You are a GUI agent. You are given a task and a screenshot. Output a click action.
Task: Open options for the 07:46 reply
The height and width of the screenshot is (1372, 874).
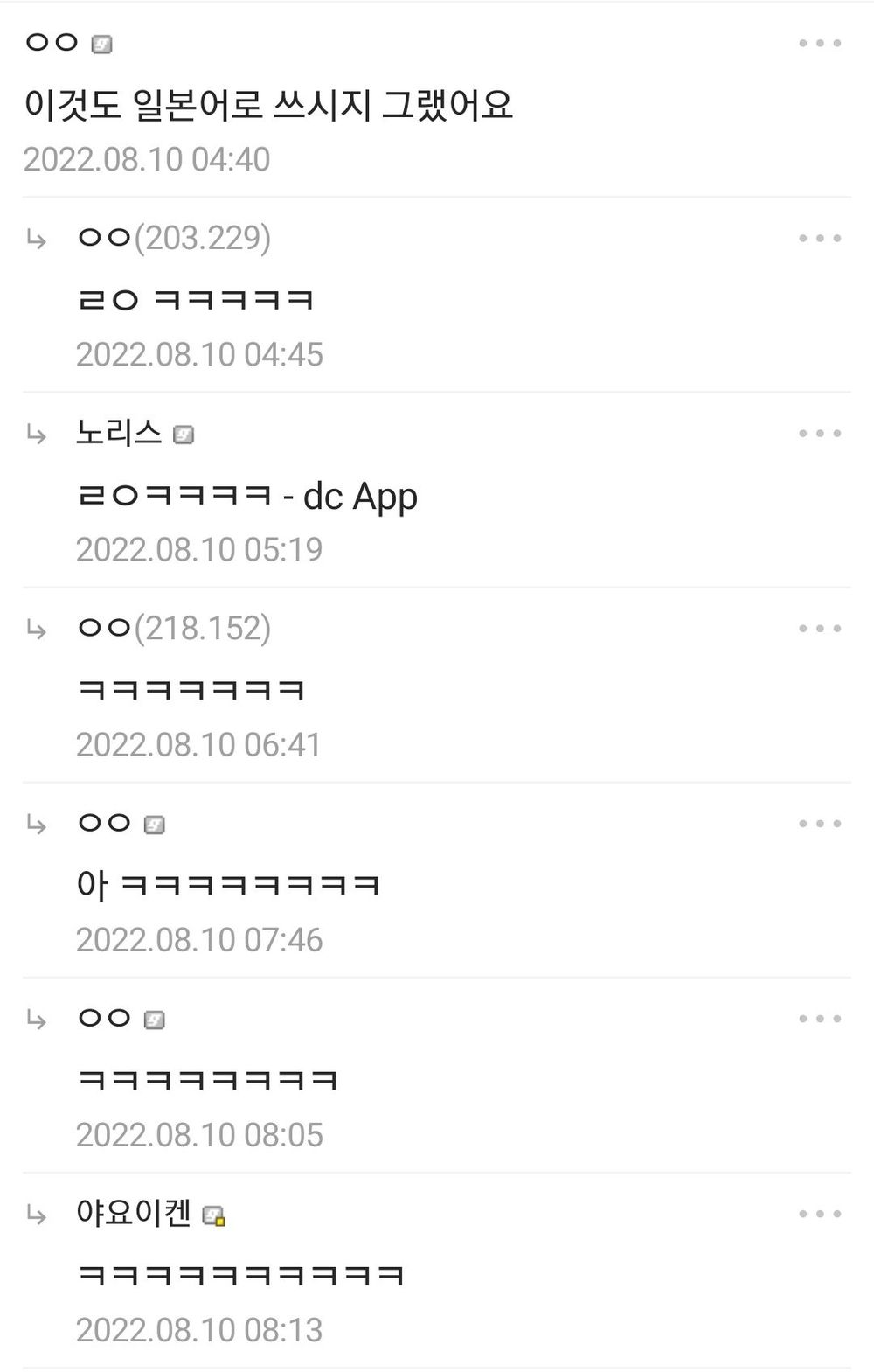tap(820, 823)
